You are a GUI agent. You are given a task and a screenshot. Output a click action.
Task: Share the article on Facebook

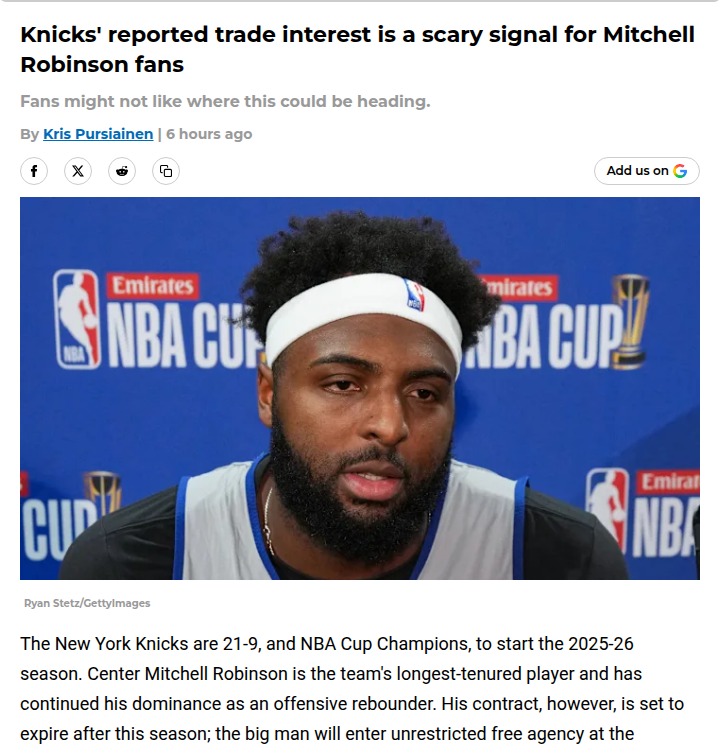click(34, 171)
